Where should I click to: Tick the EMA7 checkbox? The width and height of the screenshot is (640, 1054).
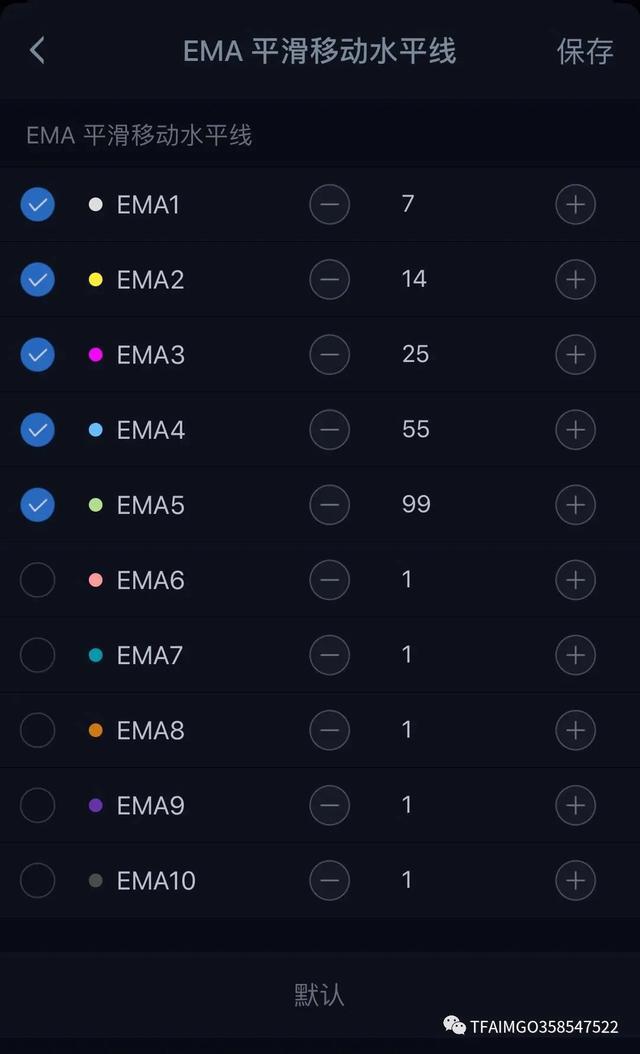coord(38,655)
